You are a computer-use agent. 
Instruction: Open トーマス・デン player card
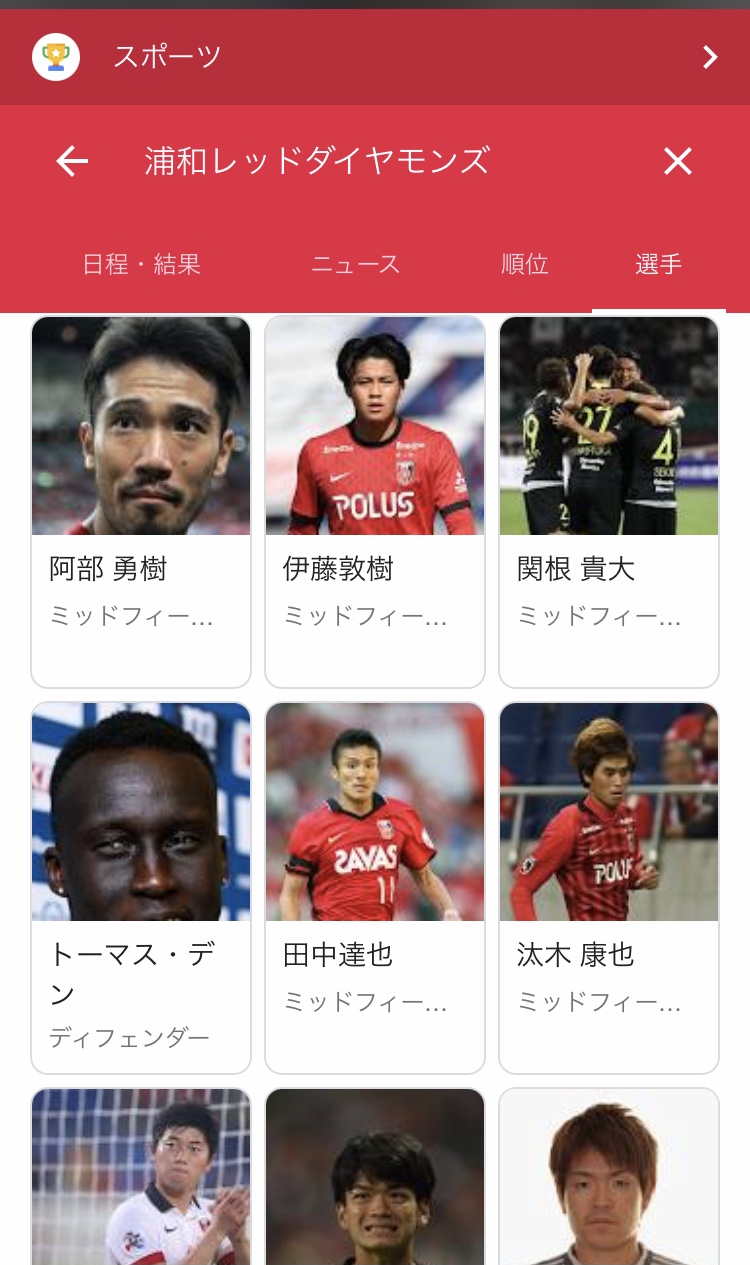pos(141,888)
